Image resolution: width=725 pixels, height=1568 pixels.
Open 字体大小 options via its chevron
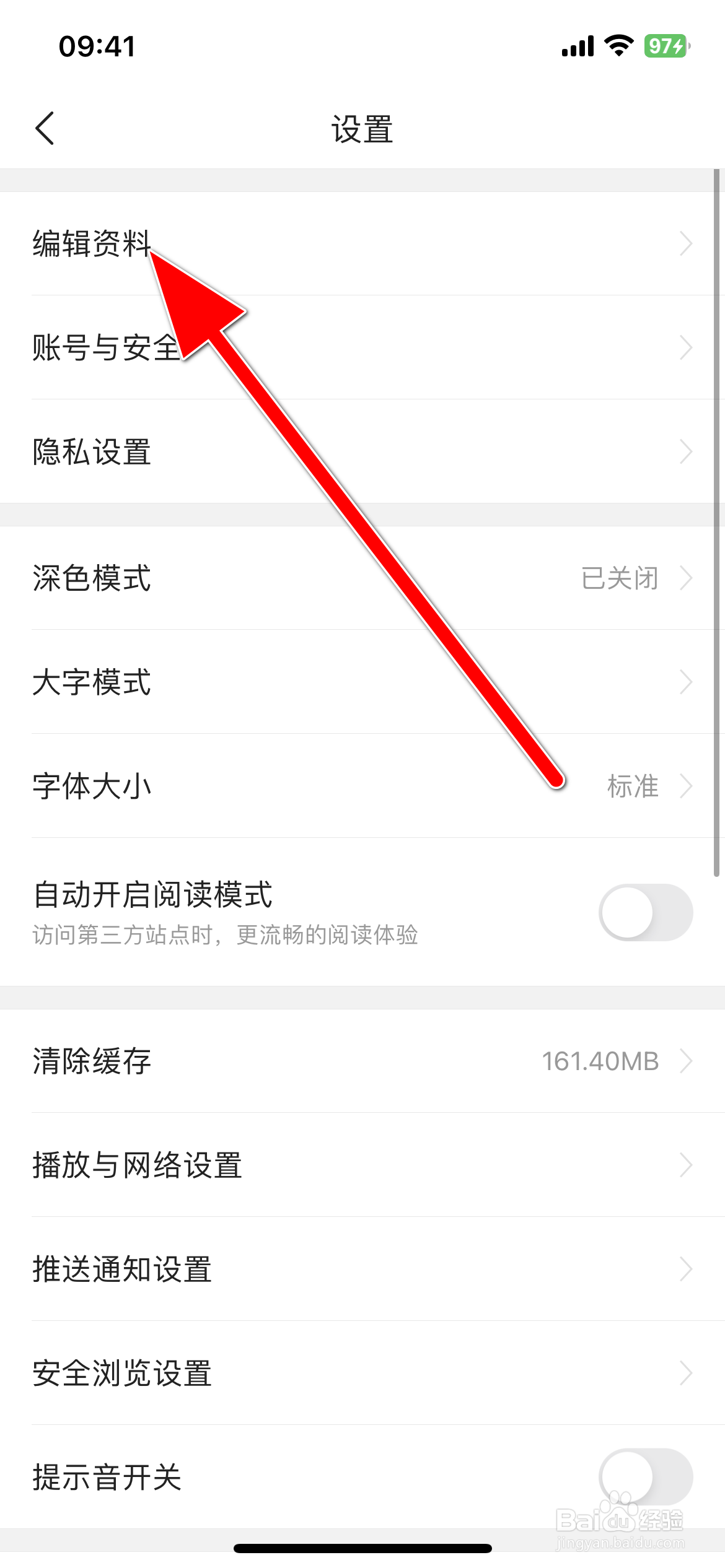pyautogui.click(x=687, y=786)
